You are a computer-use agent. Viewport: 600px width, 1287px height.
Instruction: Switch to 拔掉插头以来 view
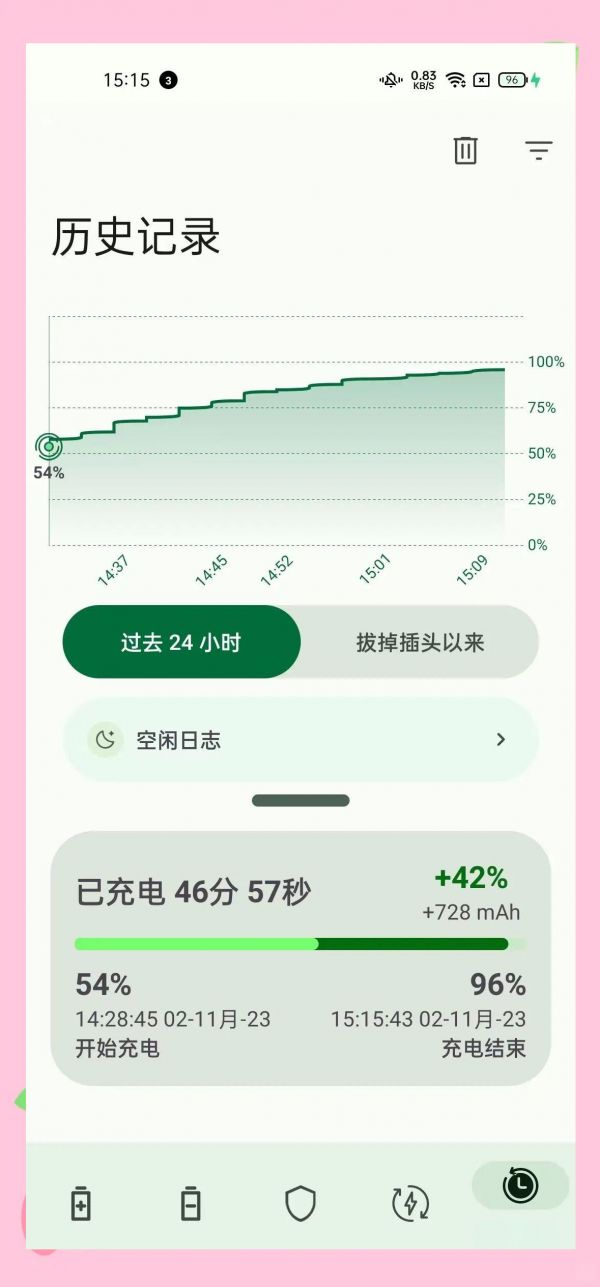420,642
